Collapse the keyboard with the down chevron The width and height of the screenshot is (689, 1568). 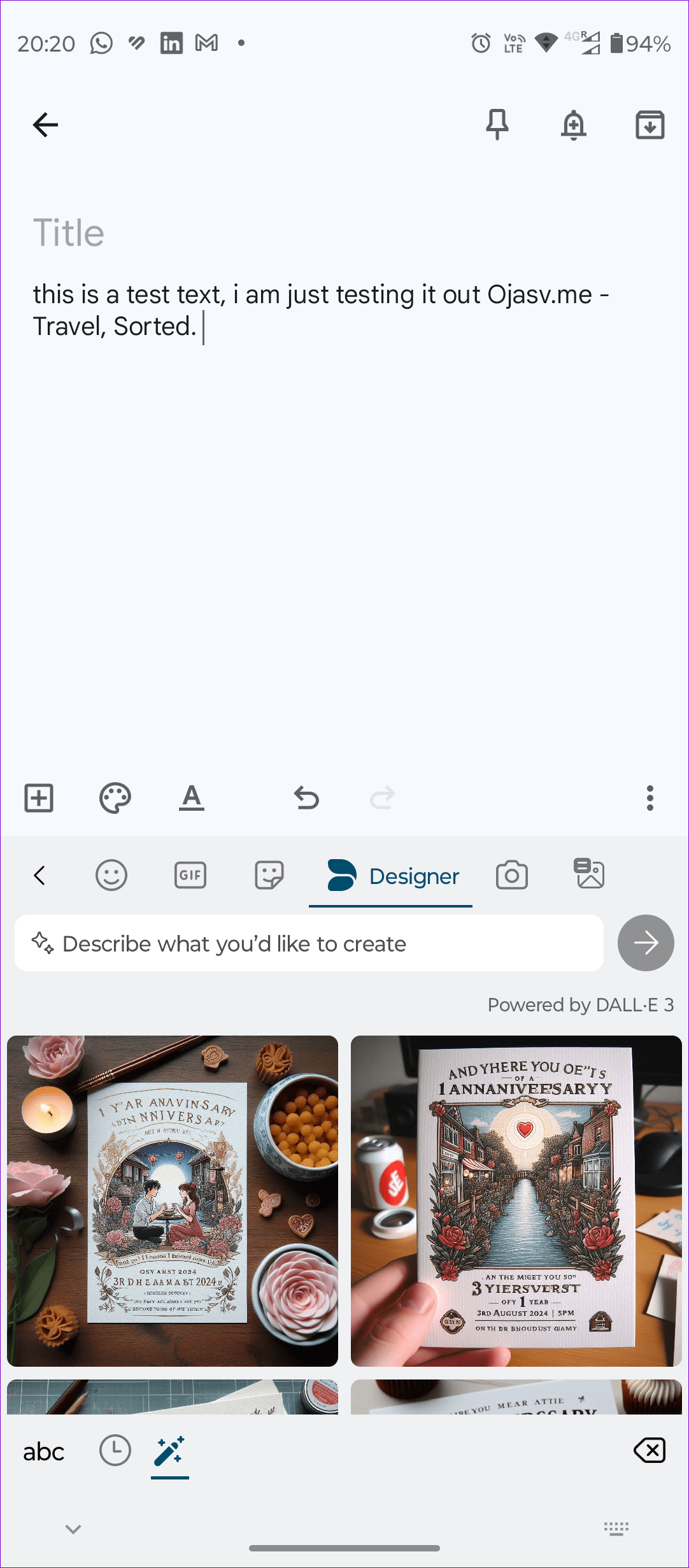(x=73, y=1529)
